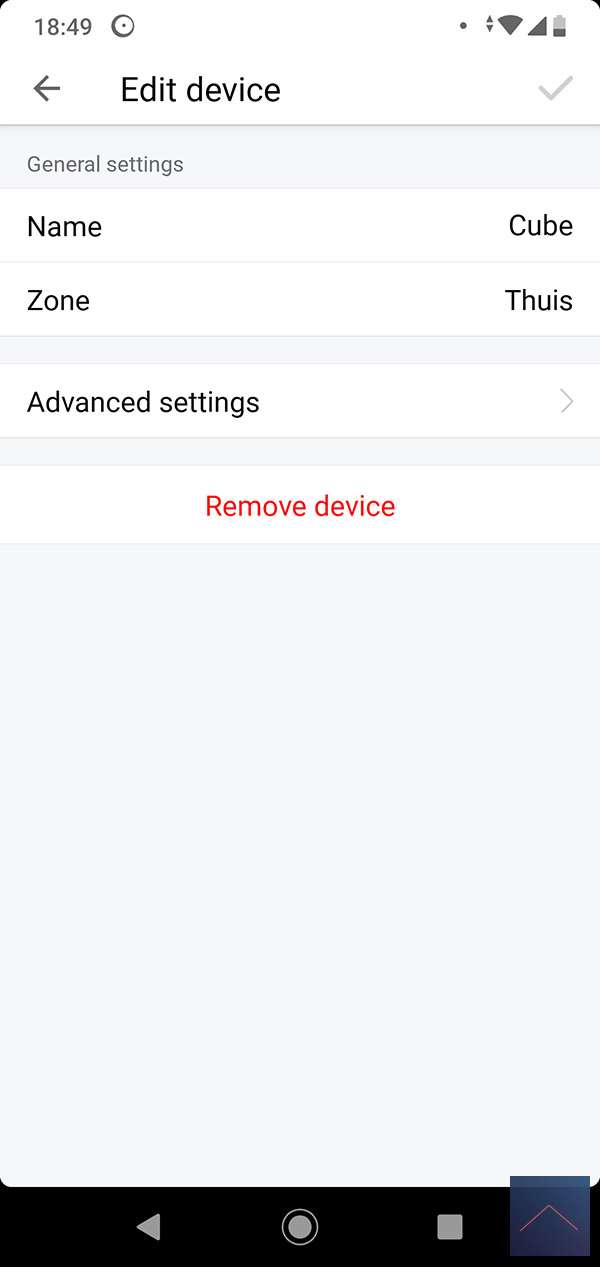Tap Remove device

[x=300, y=506]
